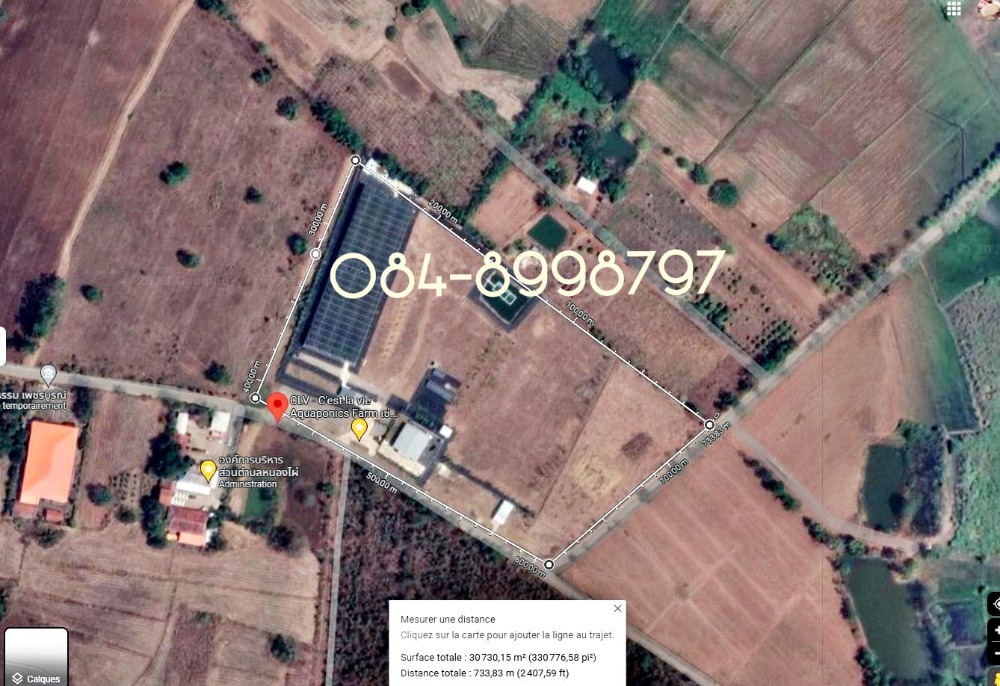Center map on my location

click(994, 603)
